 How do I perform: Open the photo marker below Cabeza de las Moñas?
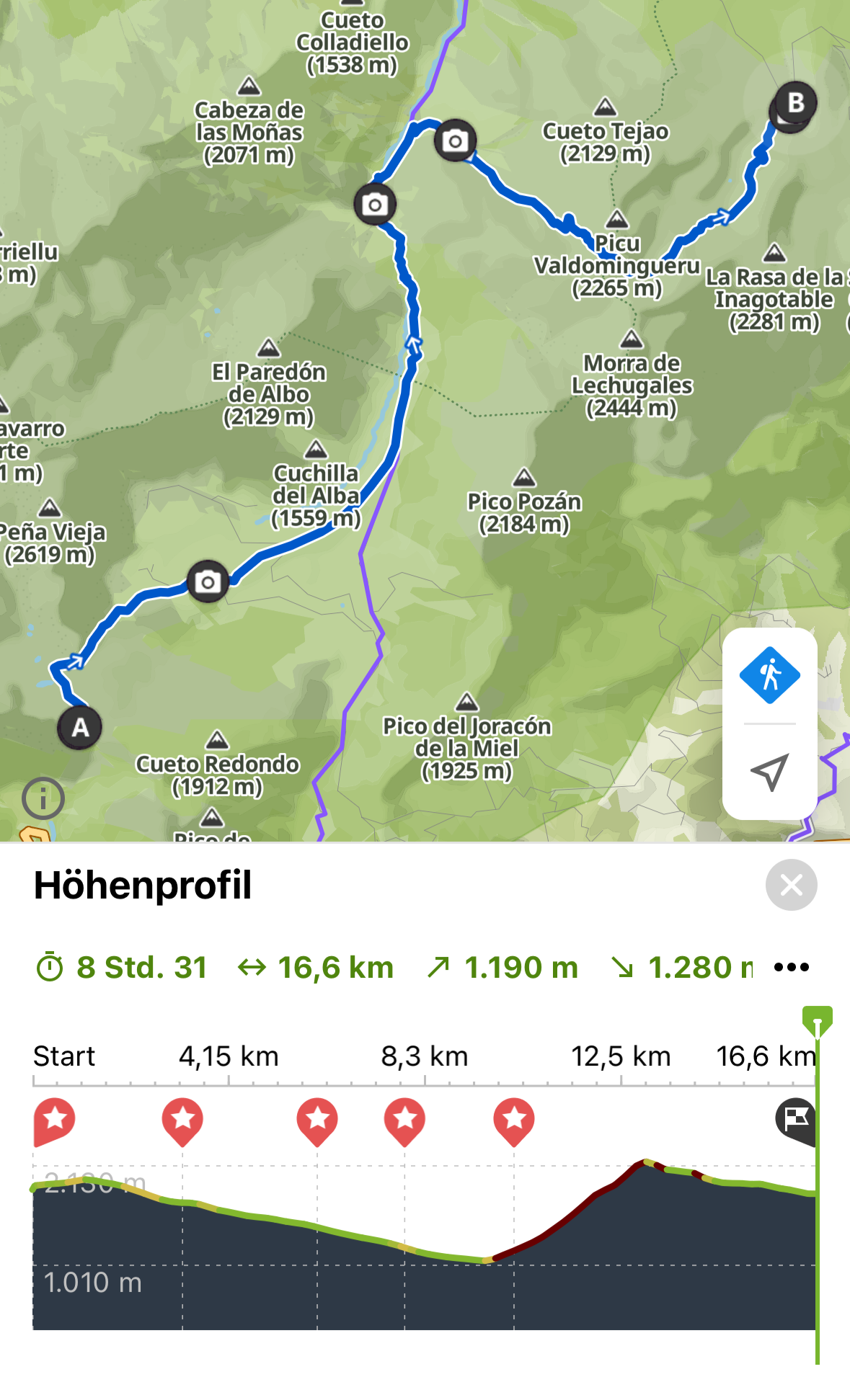click(375, 205)
